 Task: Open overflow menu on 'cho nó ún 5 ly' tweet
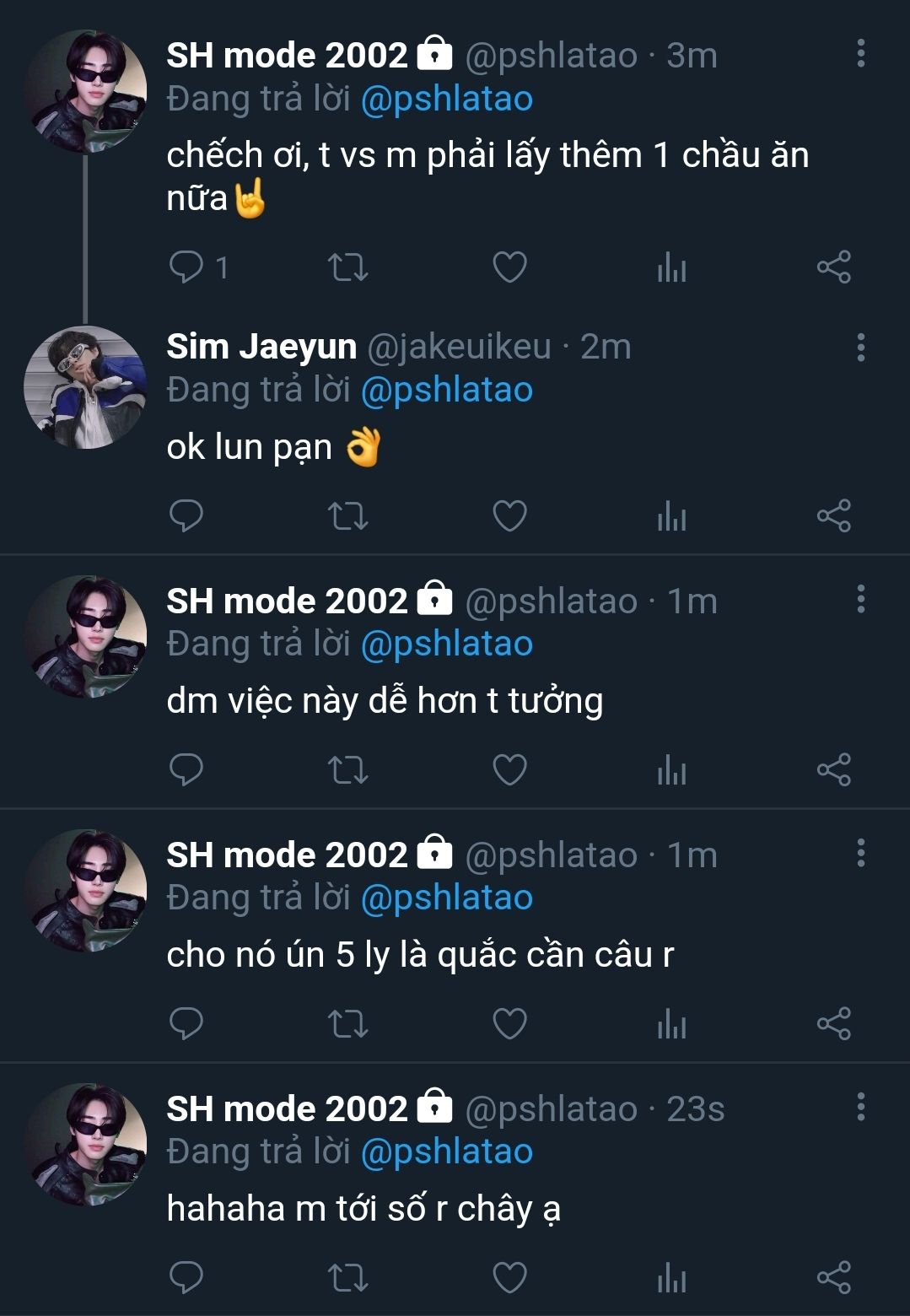pos(860,853)
